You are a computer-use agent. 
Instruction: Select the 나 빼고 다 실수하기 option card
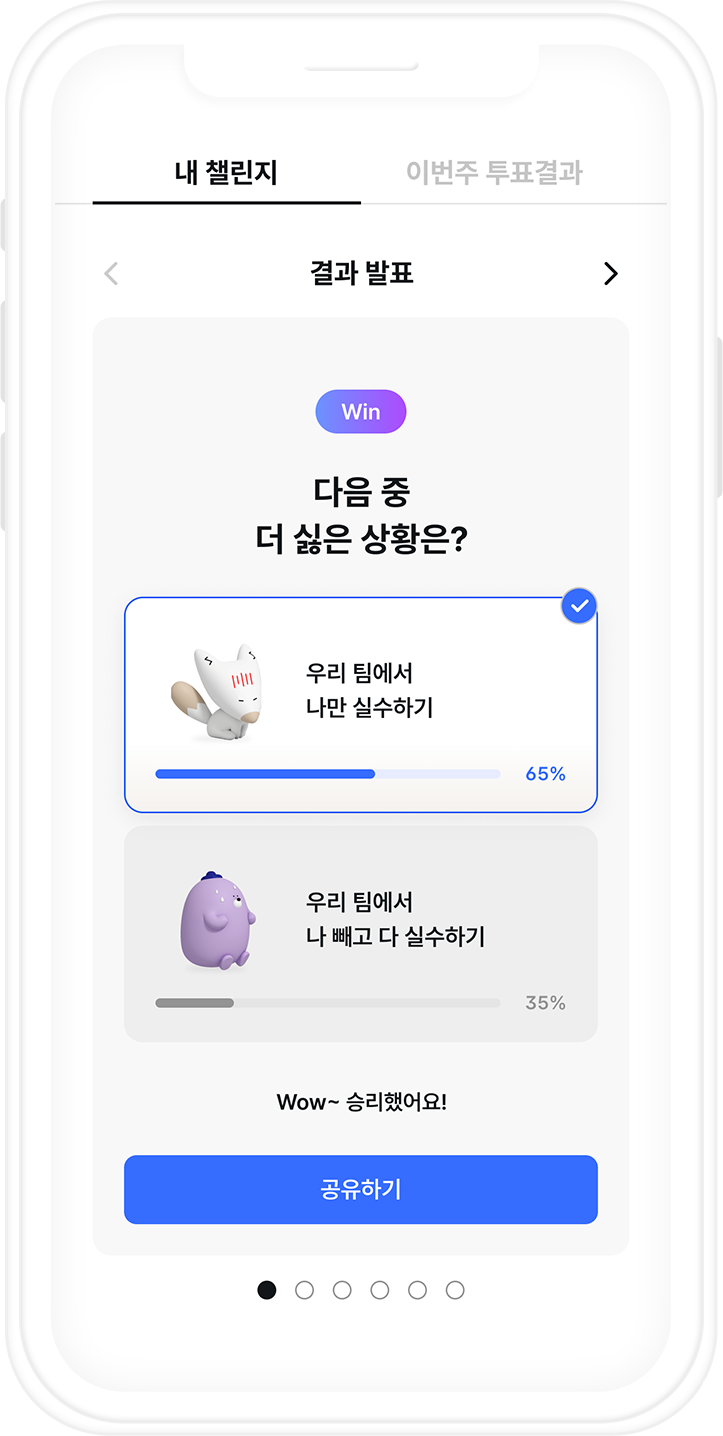[x=360, y=933]
